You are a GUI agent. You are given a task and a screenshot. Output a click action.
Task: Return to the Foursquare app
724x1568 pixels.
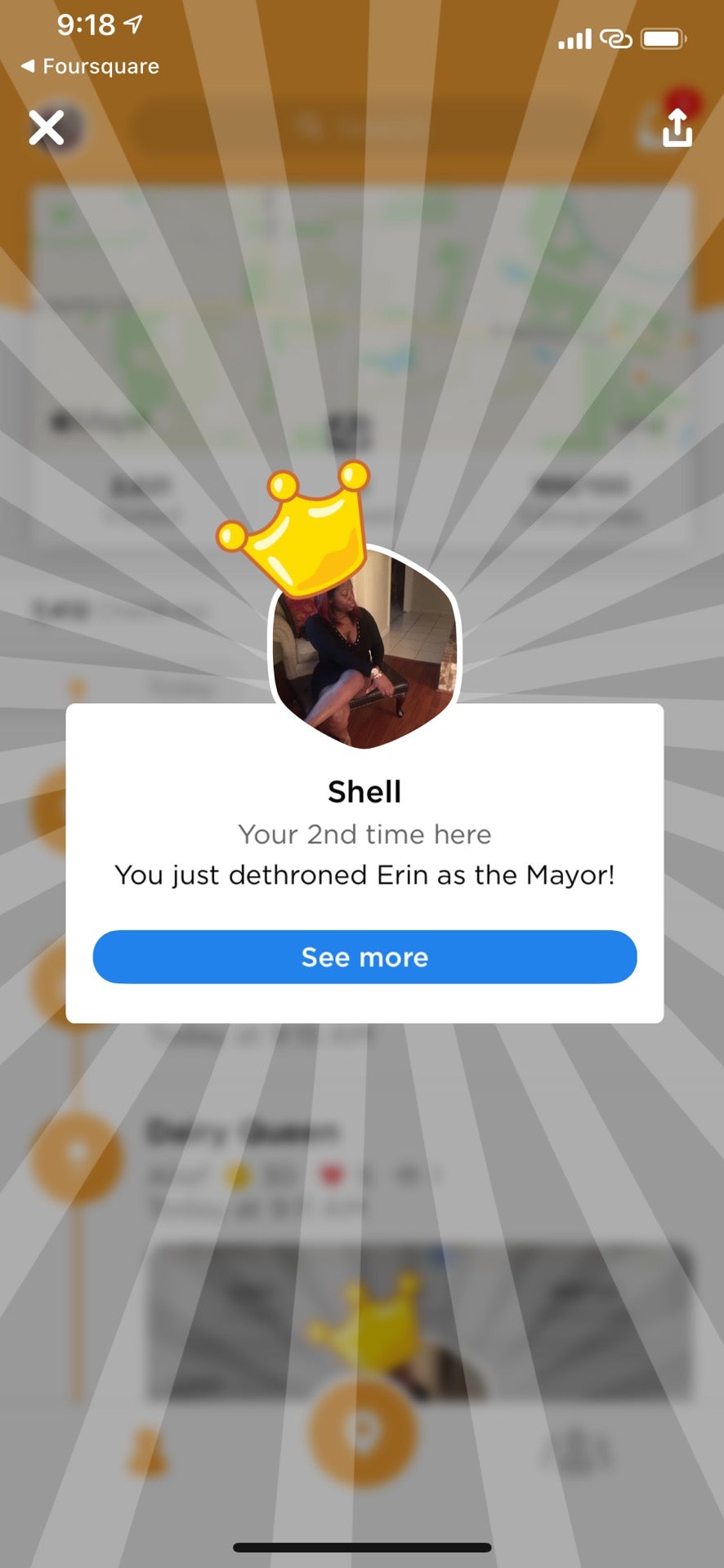click(90, 66)
